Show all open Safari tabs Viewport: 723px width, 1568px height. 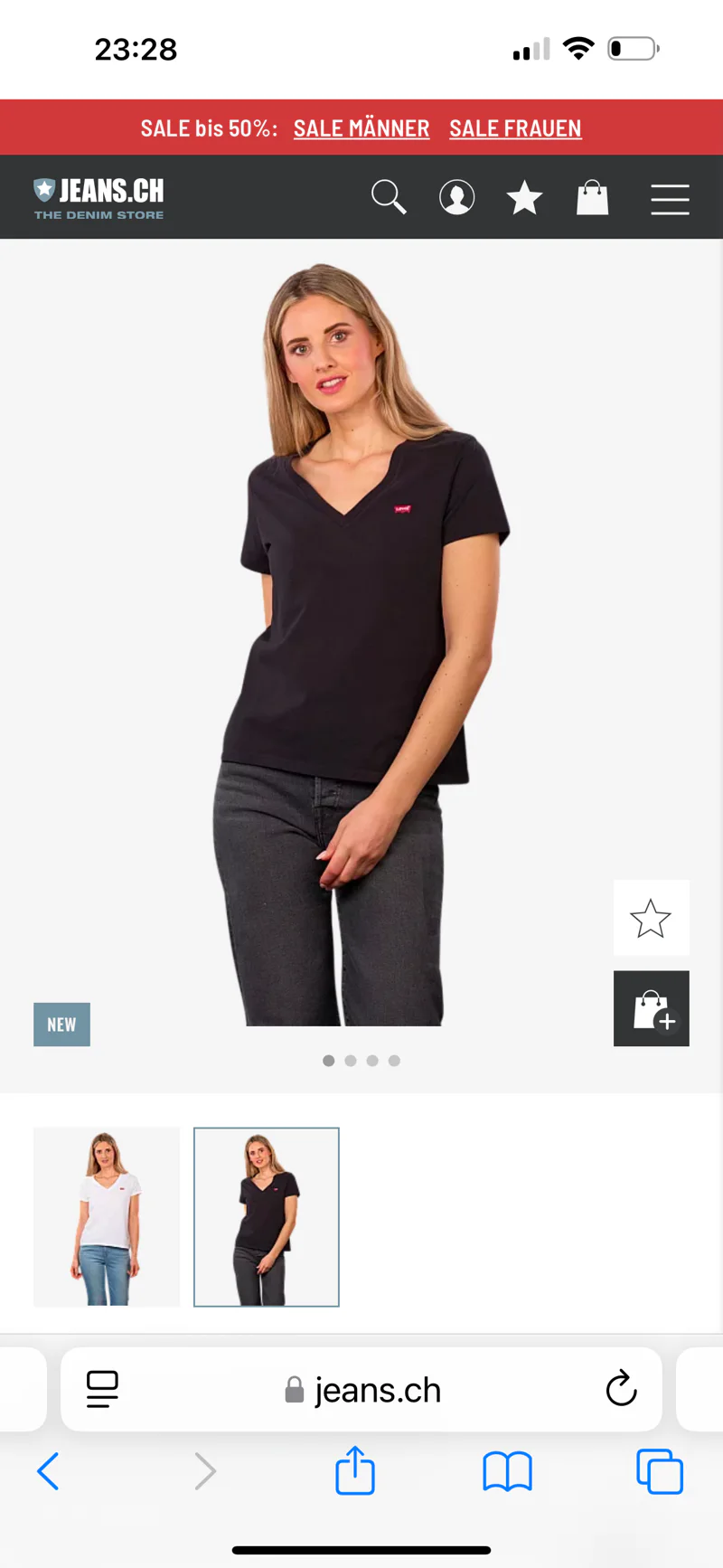pos(660,1471)
